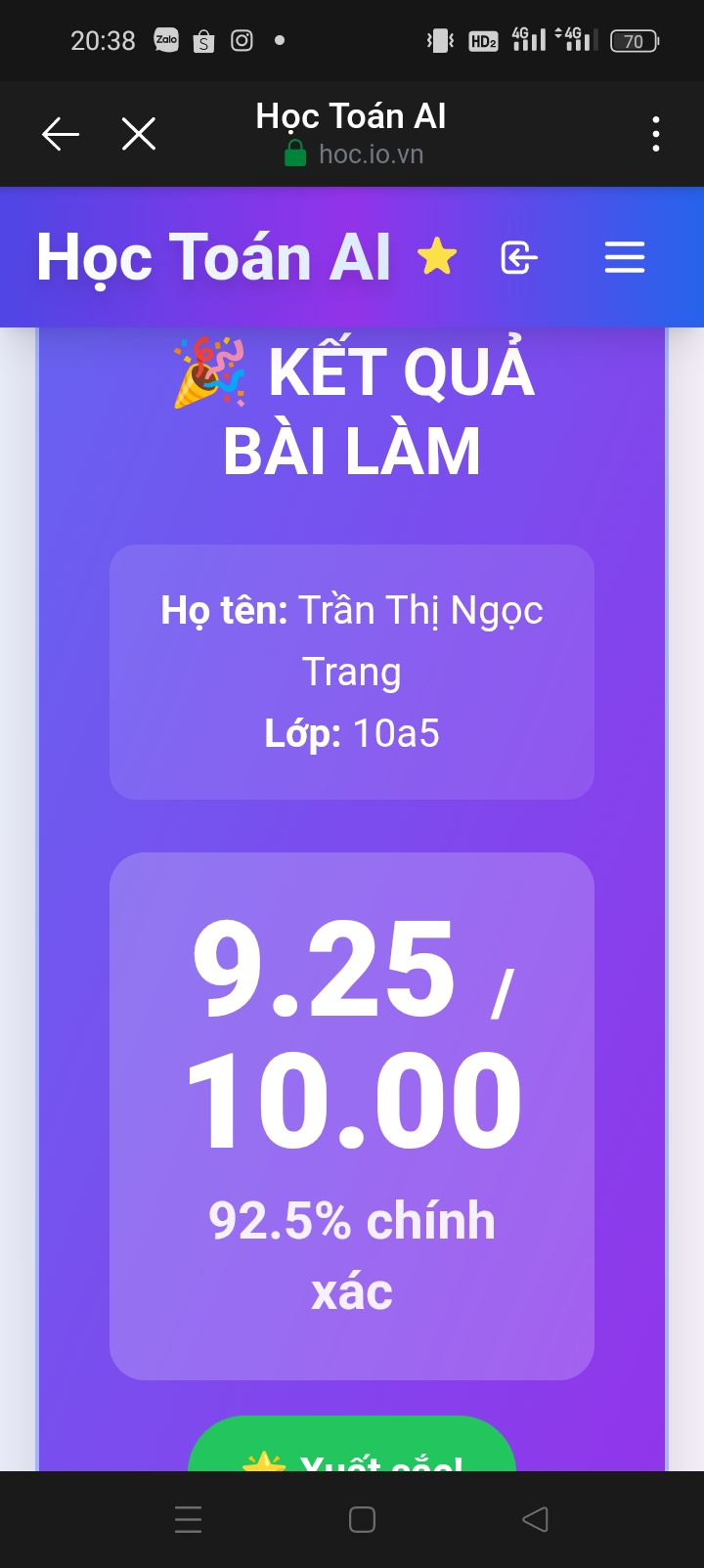Open the hamburger navigation menu

(x=624, y=258)
